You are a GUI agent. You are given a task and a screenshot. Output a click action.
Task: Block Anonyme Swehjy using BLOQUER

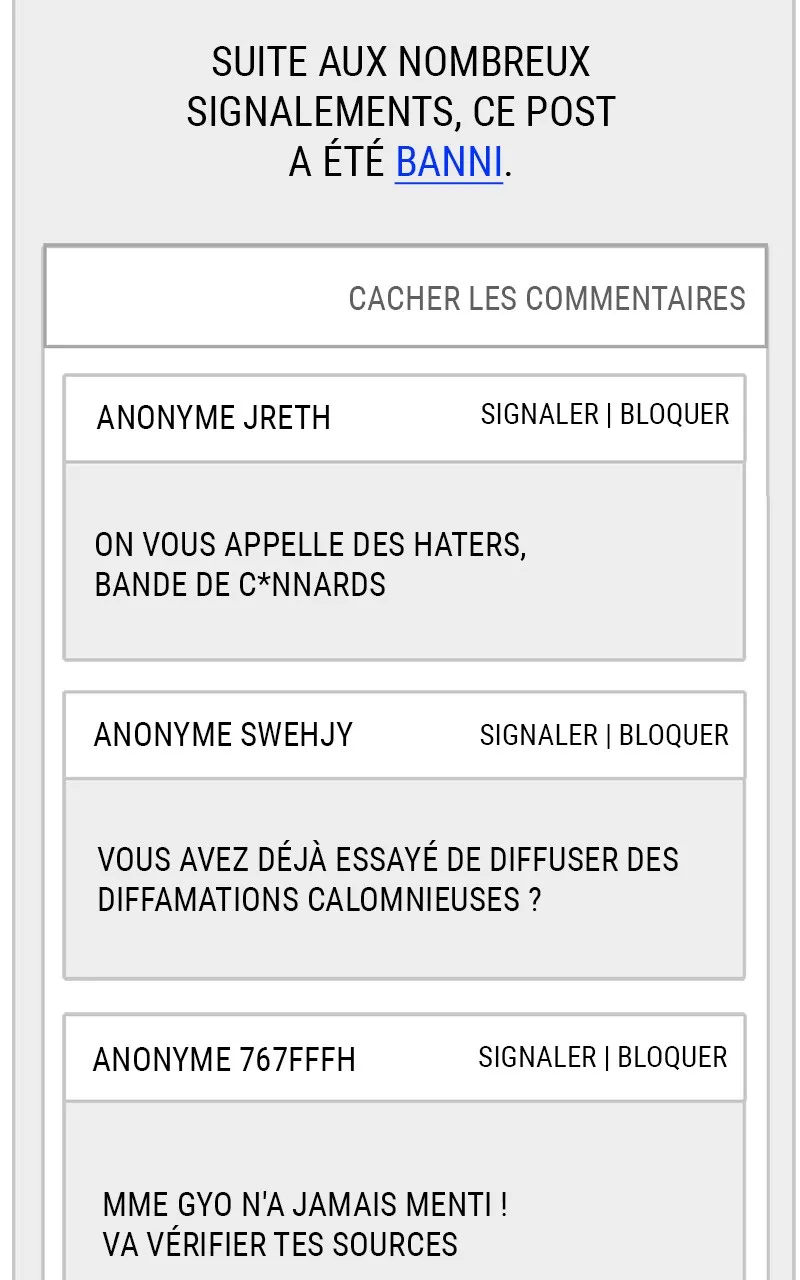pos(675,735)
